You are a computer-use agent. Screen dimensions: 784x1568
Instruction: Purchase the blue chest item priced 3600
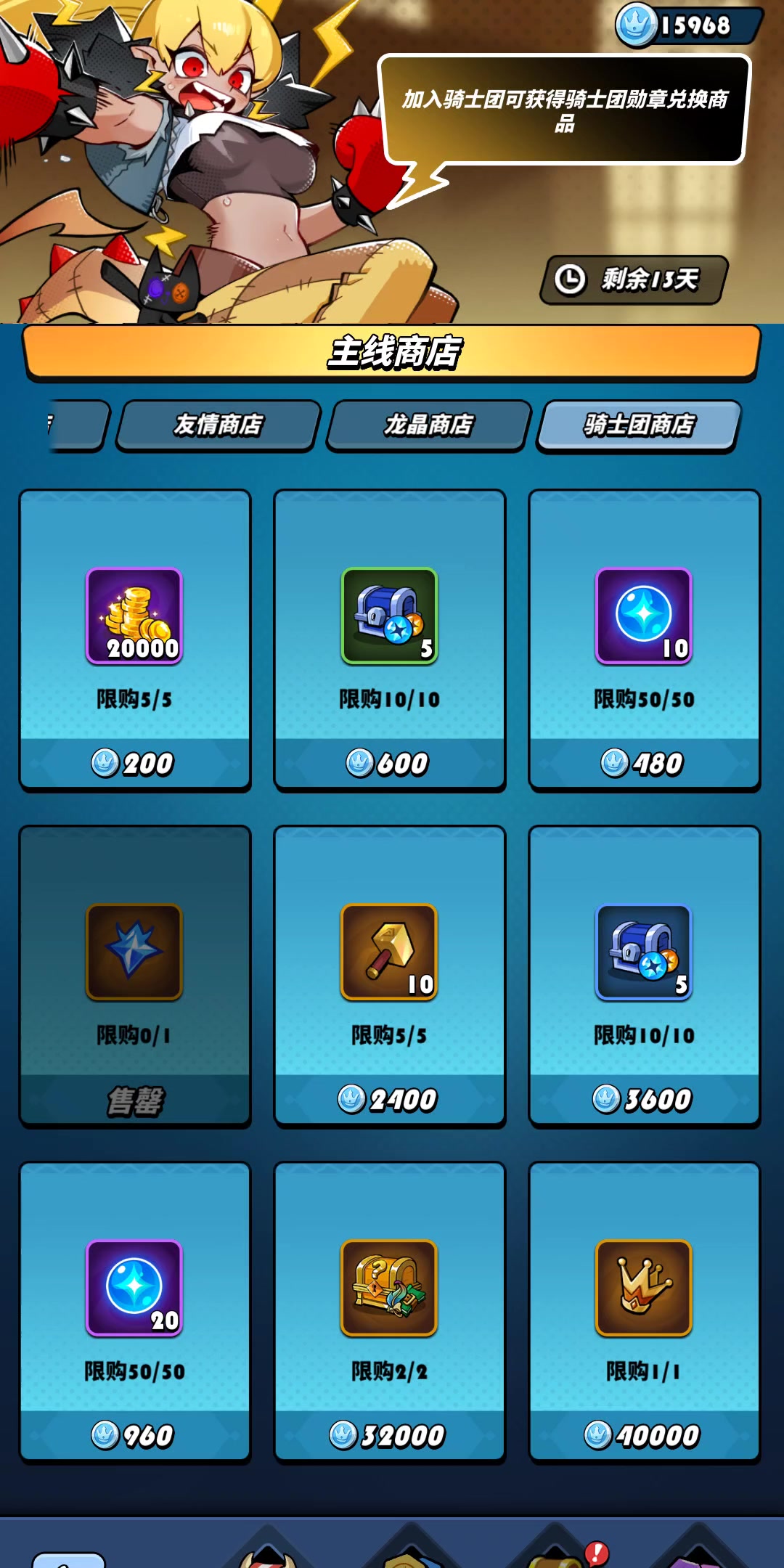tap(645, 976)
